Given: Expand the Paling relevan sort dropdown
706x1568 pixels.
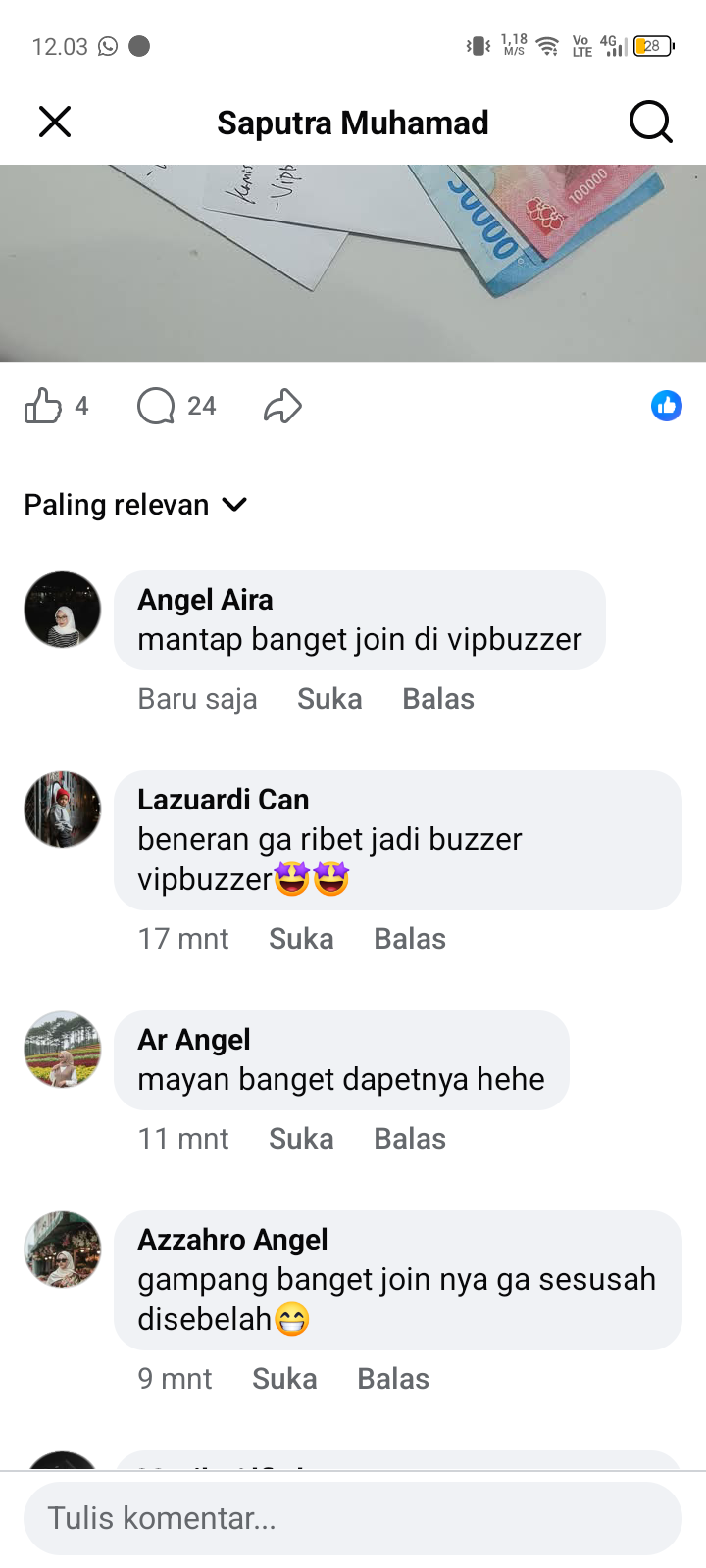Looking at the screenshot, I should tap(135, 505).
